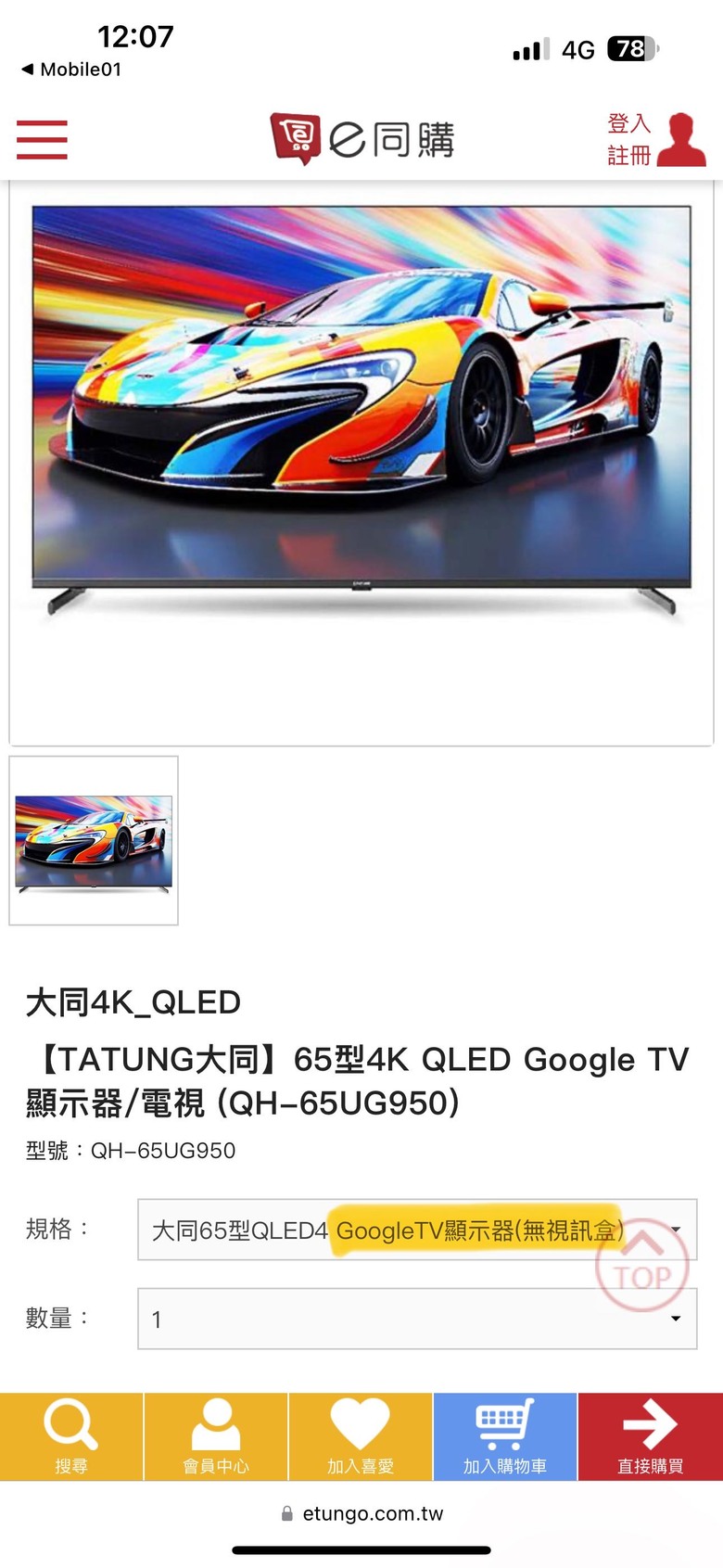Tap 註冊 to register an account
Screen dimensions: 723x1568
pyautogui.click(x=629, y=155)
